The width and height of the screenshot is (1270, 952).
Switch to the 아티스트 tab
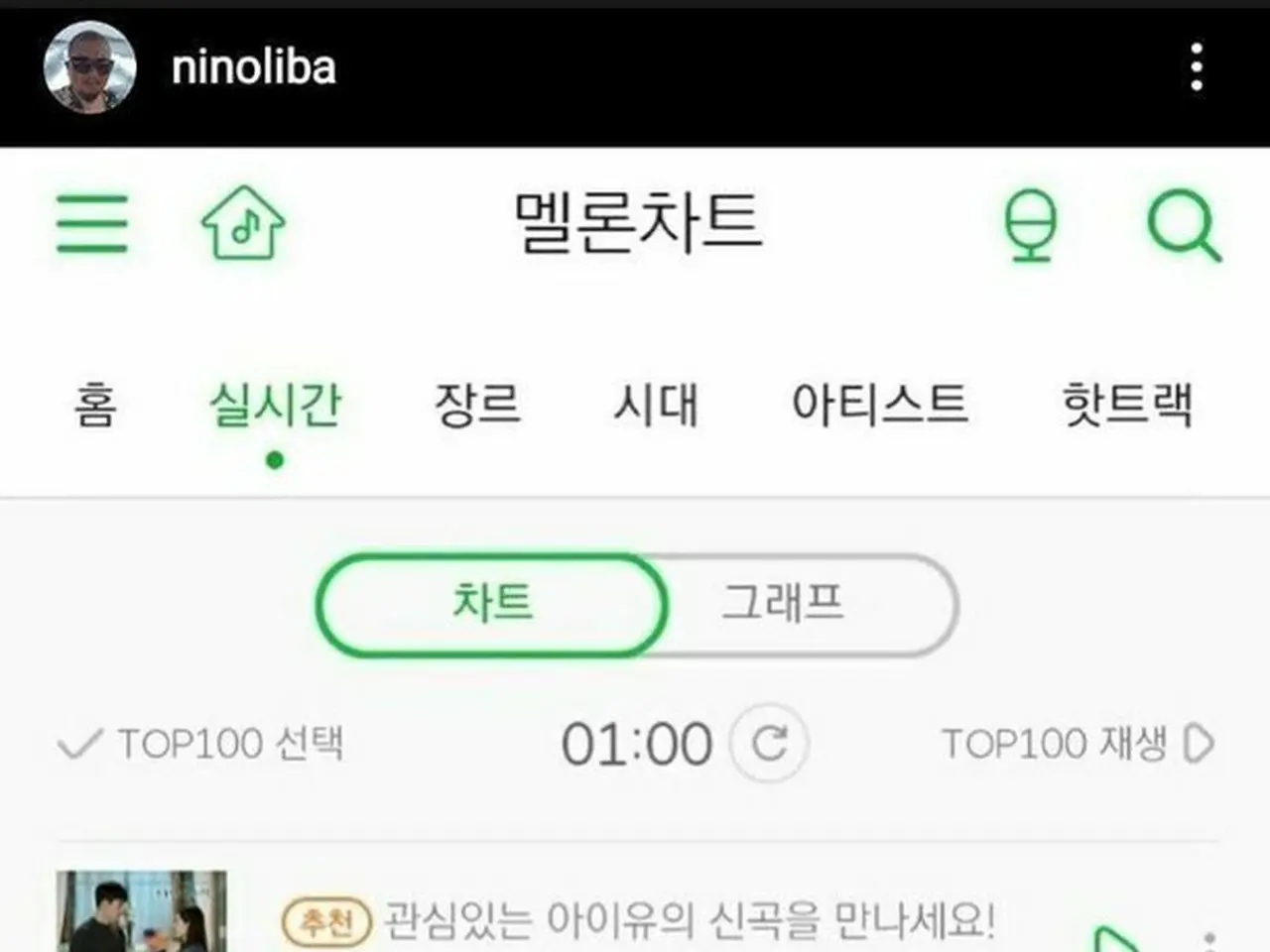[879, 405]
